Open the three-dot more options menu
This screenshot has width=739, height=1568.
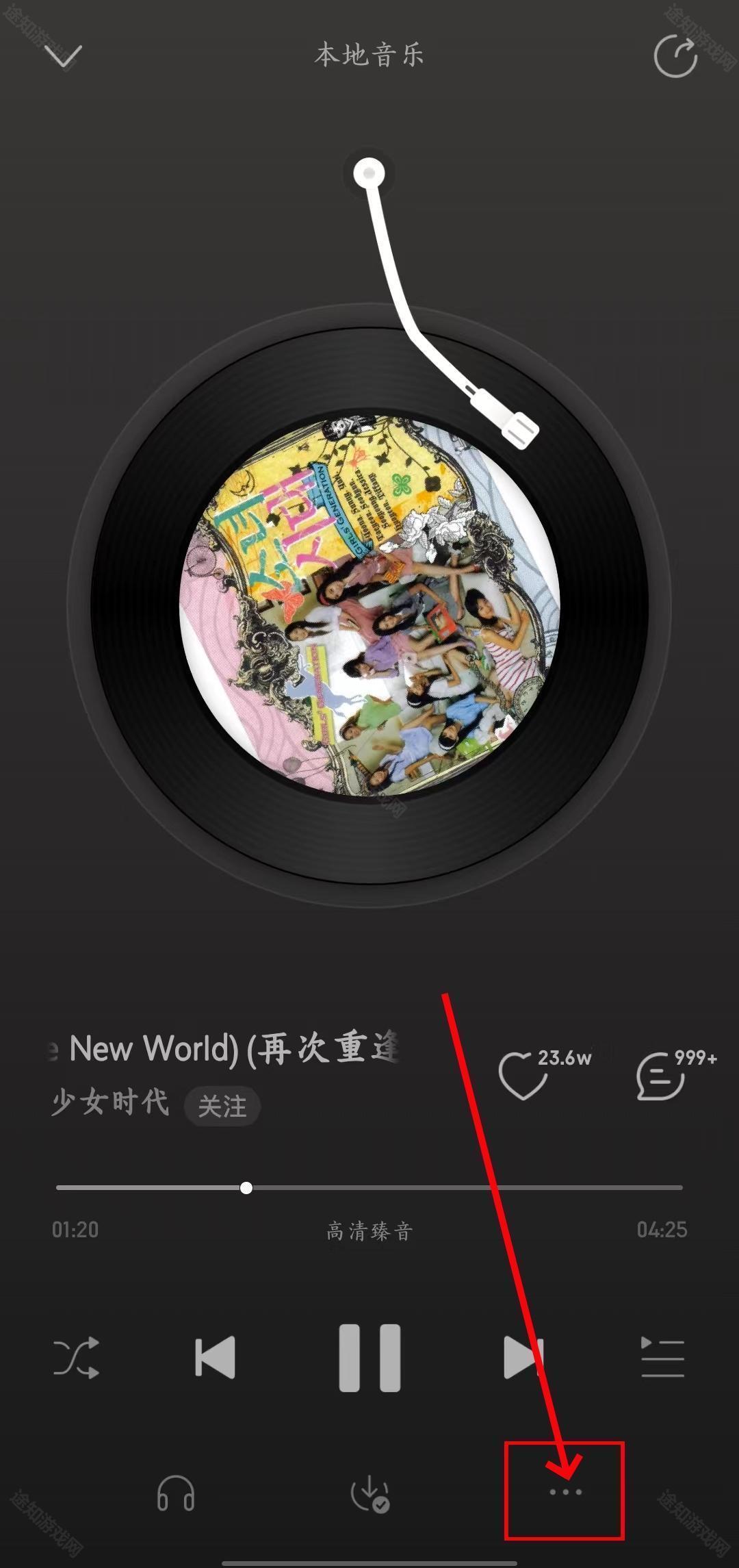coord(565,1492)
